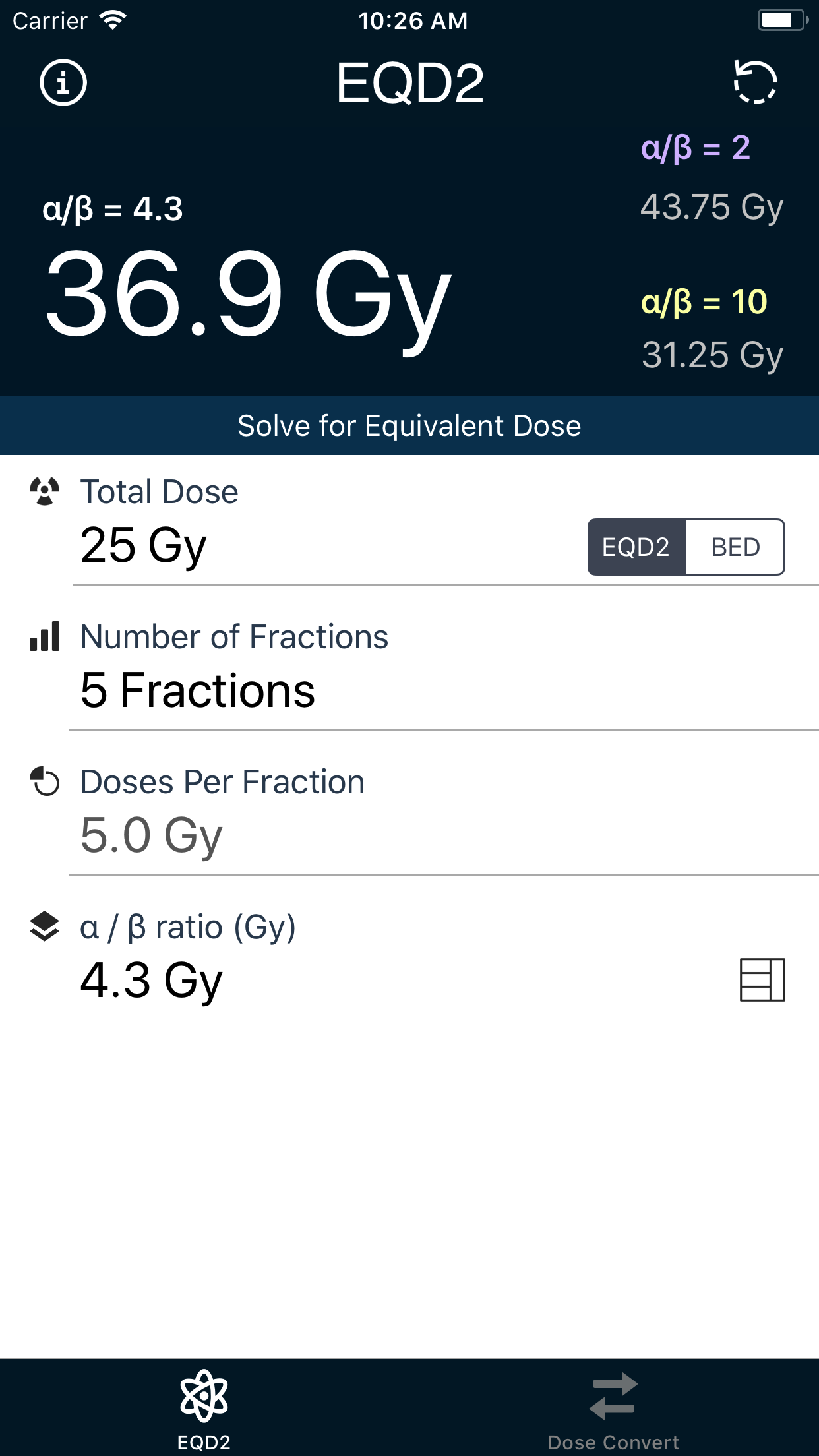Tap the Solve for Equivalent Dose bar
This screenshot has width=819, height=1456.
pos(409,426)
